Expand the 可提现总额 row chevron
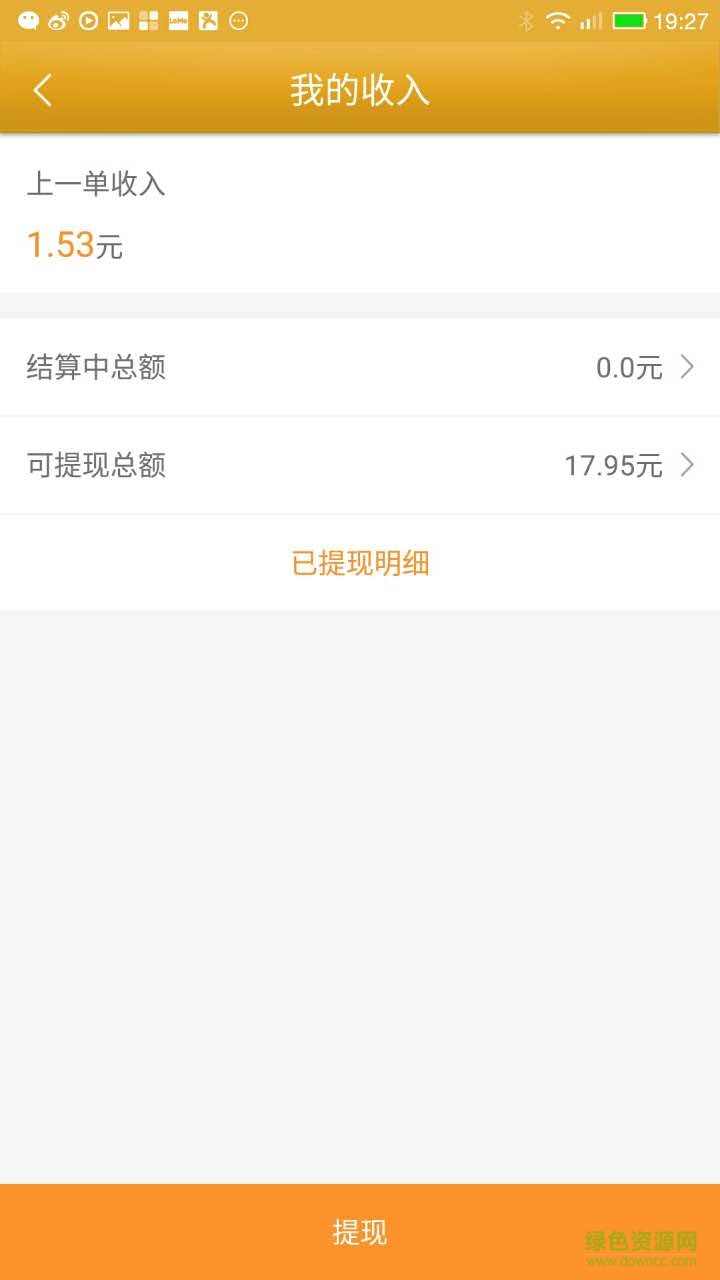 (x=687, y=466)
